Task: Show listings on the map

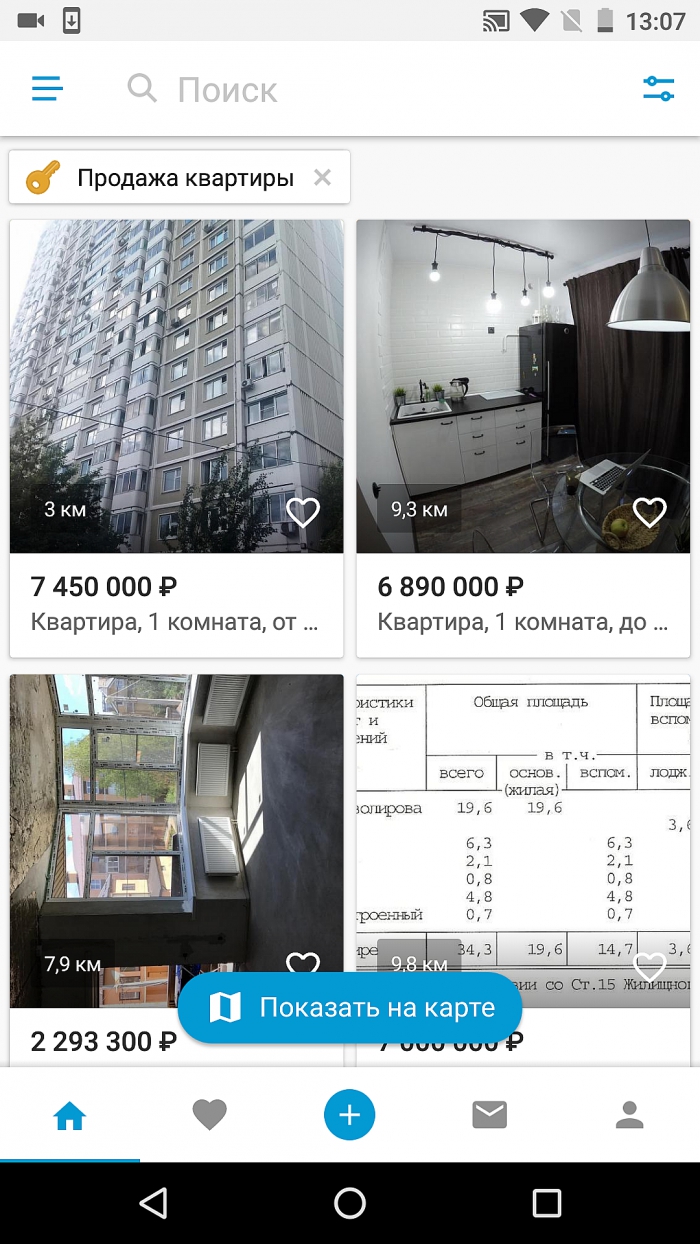Action: pyautogui.click(x=350, y=1007)
